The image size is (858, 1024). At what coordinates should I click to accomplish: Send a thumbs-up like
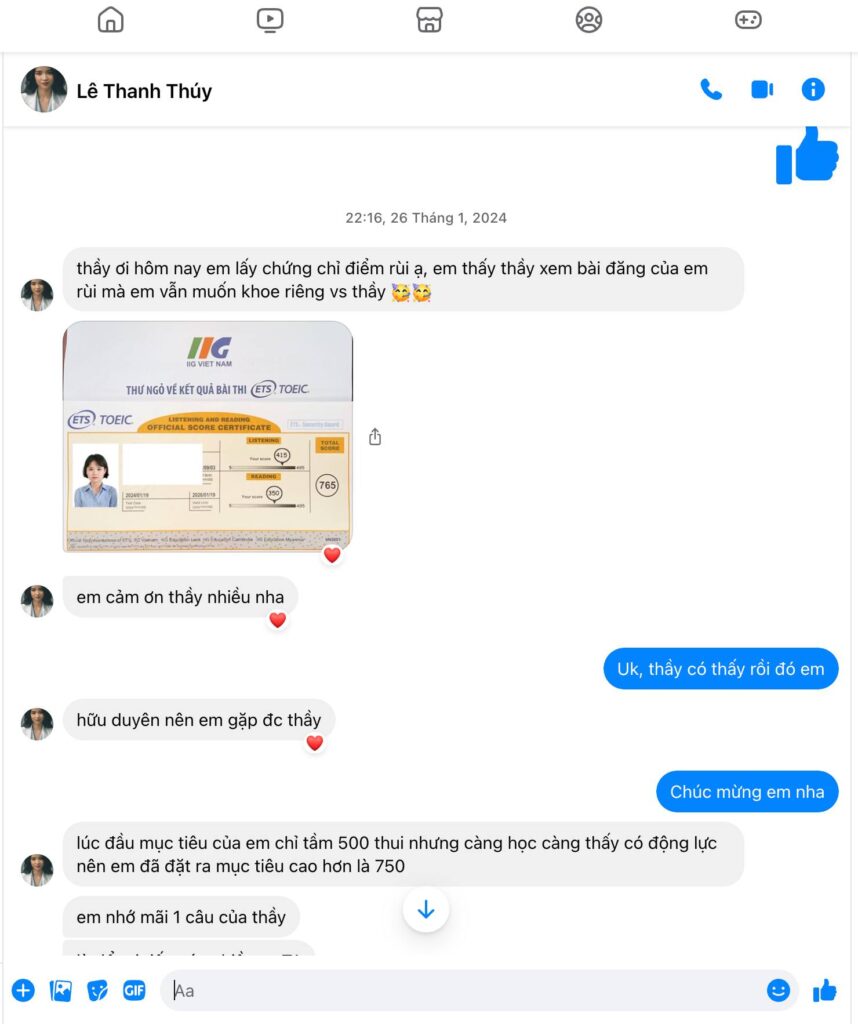click(825, 990)
